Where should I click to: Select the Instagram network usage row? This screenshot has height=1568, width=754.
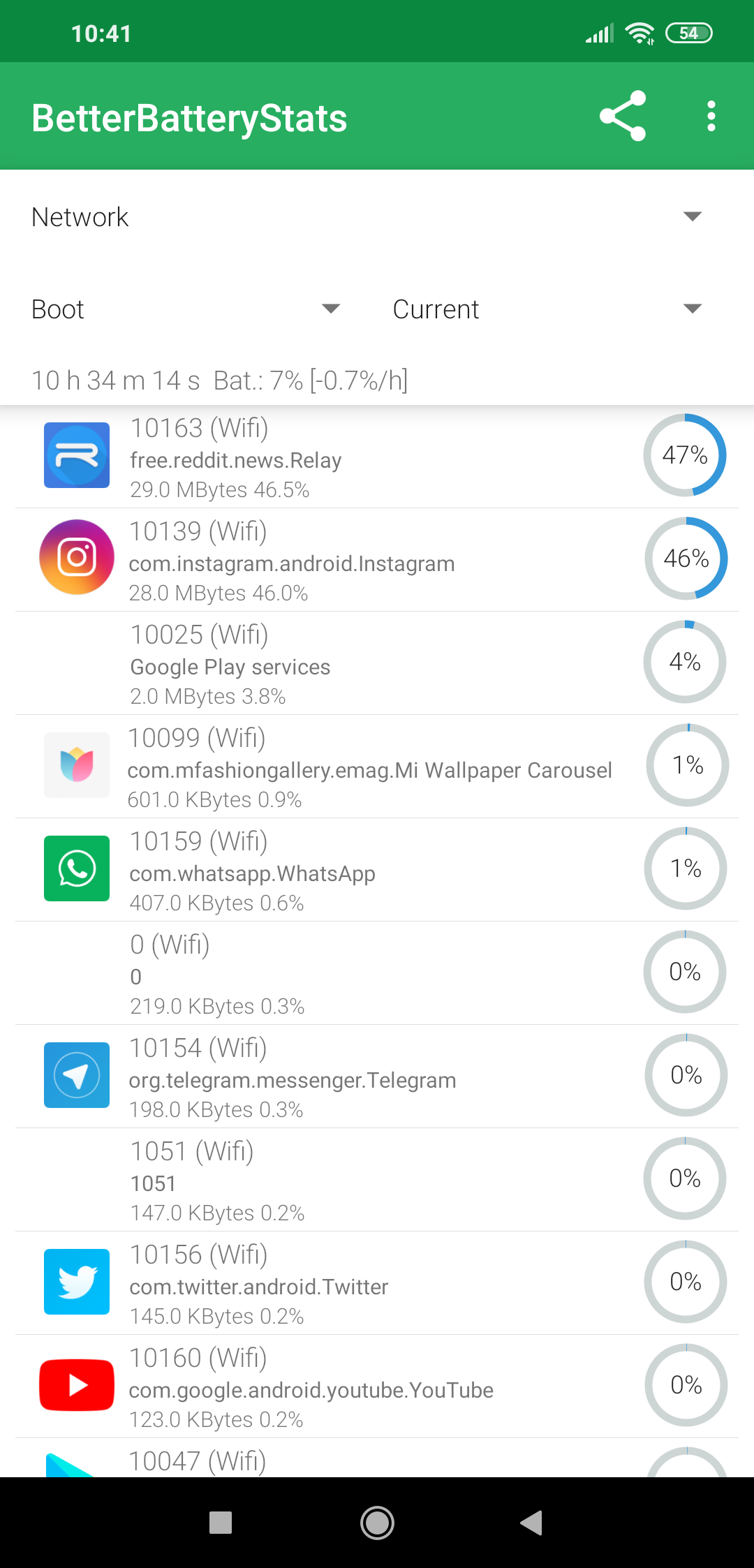[x=377, y=560]
